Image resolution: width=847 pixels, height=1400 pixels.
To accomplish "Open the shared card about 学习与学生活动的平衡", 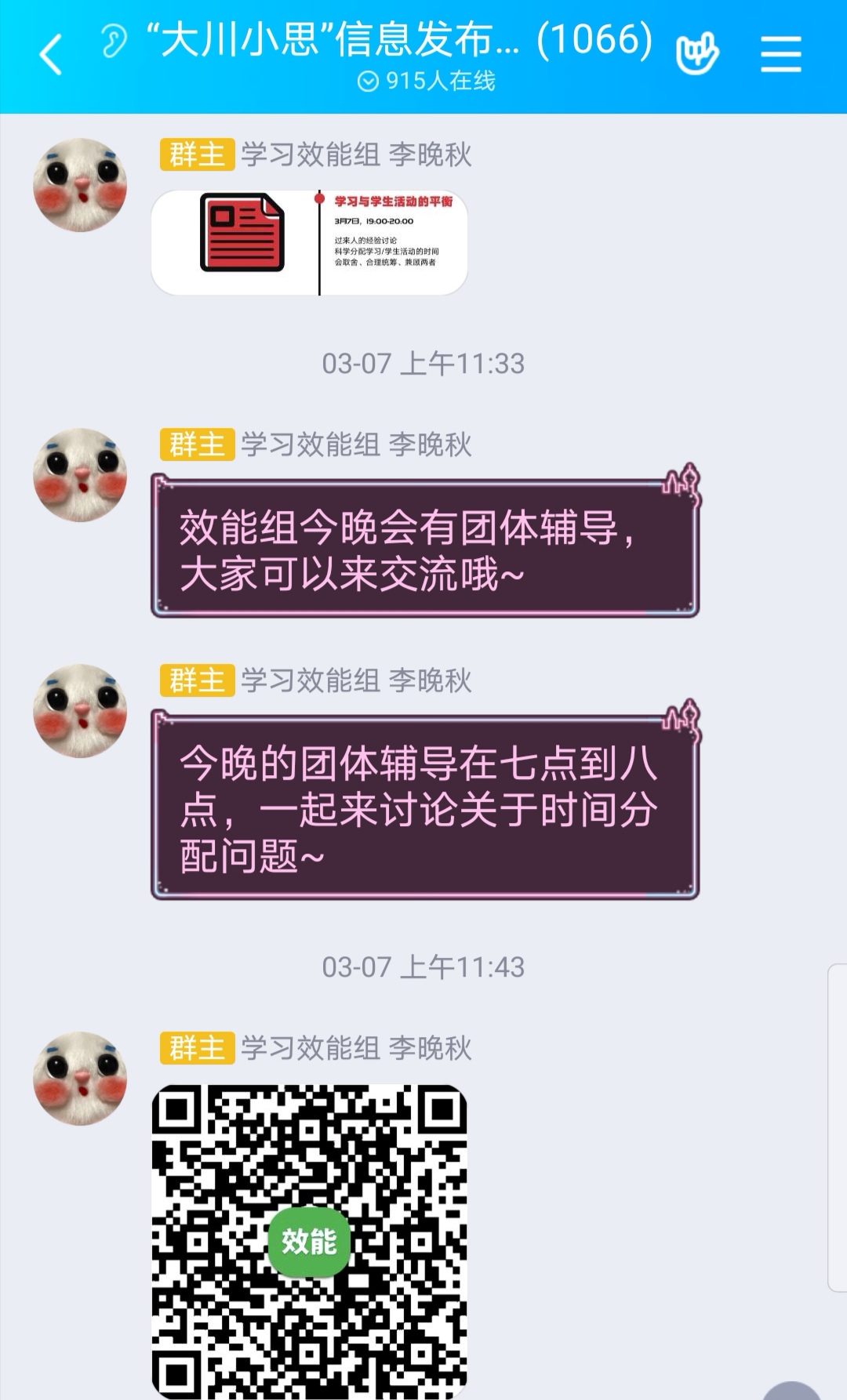I will 310,242.
